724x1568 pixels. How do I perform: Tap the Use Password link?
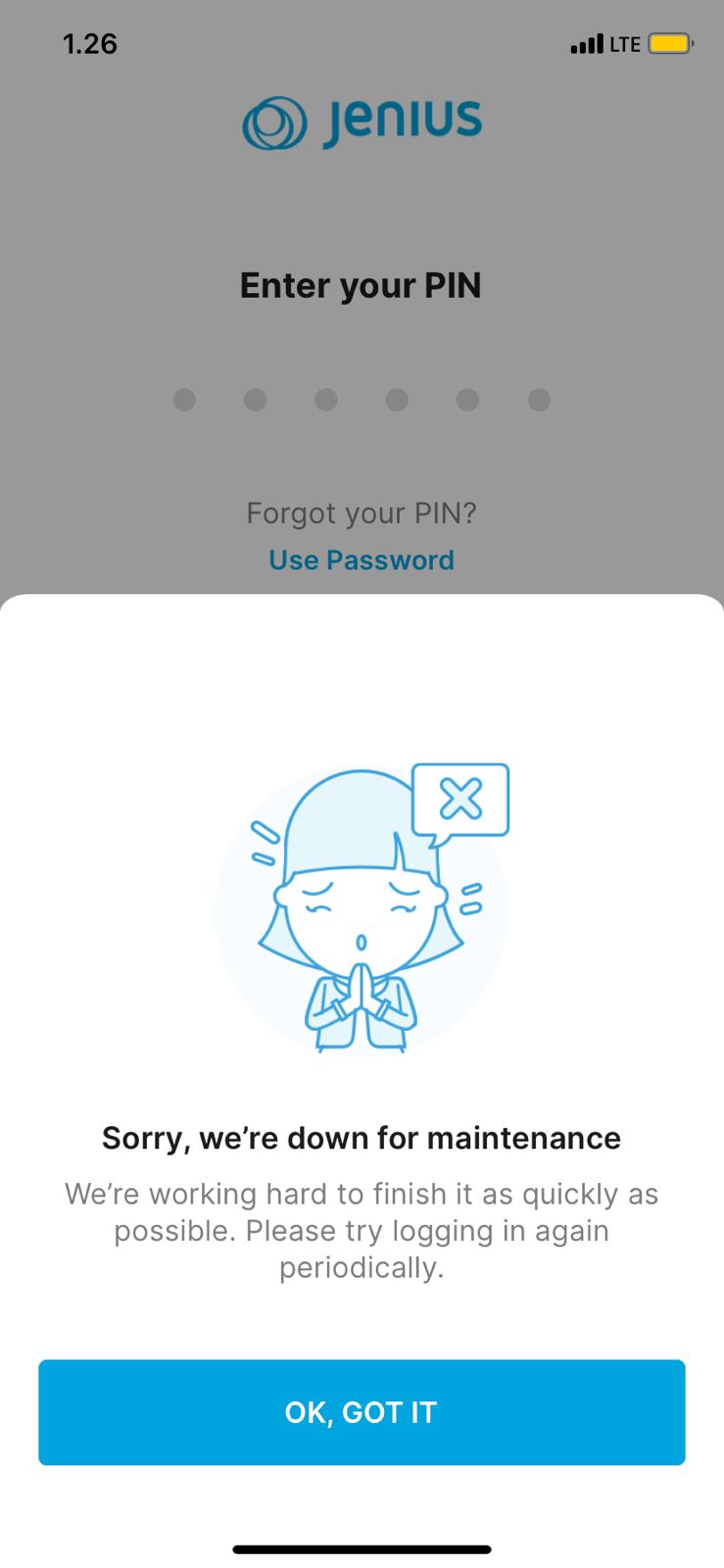[362, 560]
